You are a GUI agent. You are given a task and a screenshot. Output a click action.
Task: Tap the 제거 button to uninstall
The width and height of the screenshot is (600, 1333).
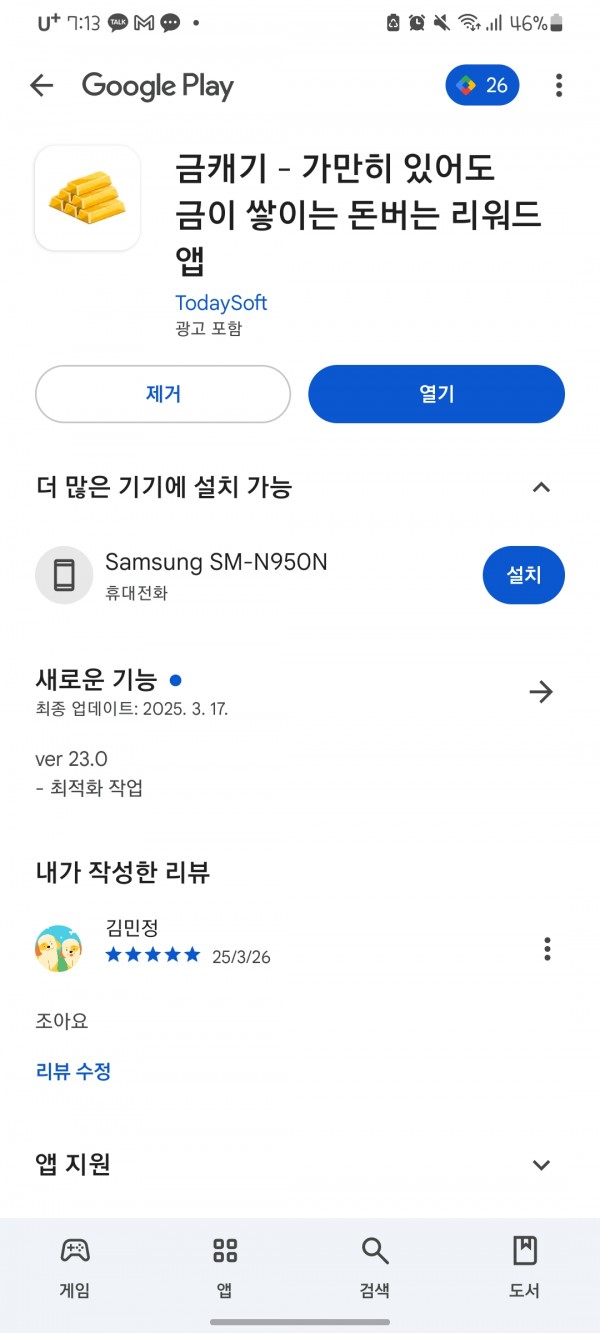[x=163, y=394]
